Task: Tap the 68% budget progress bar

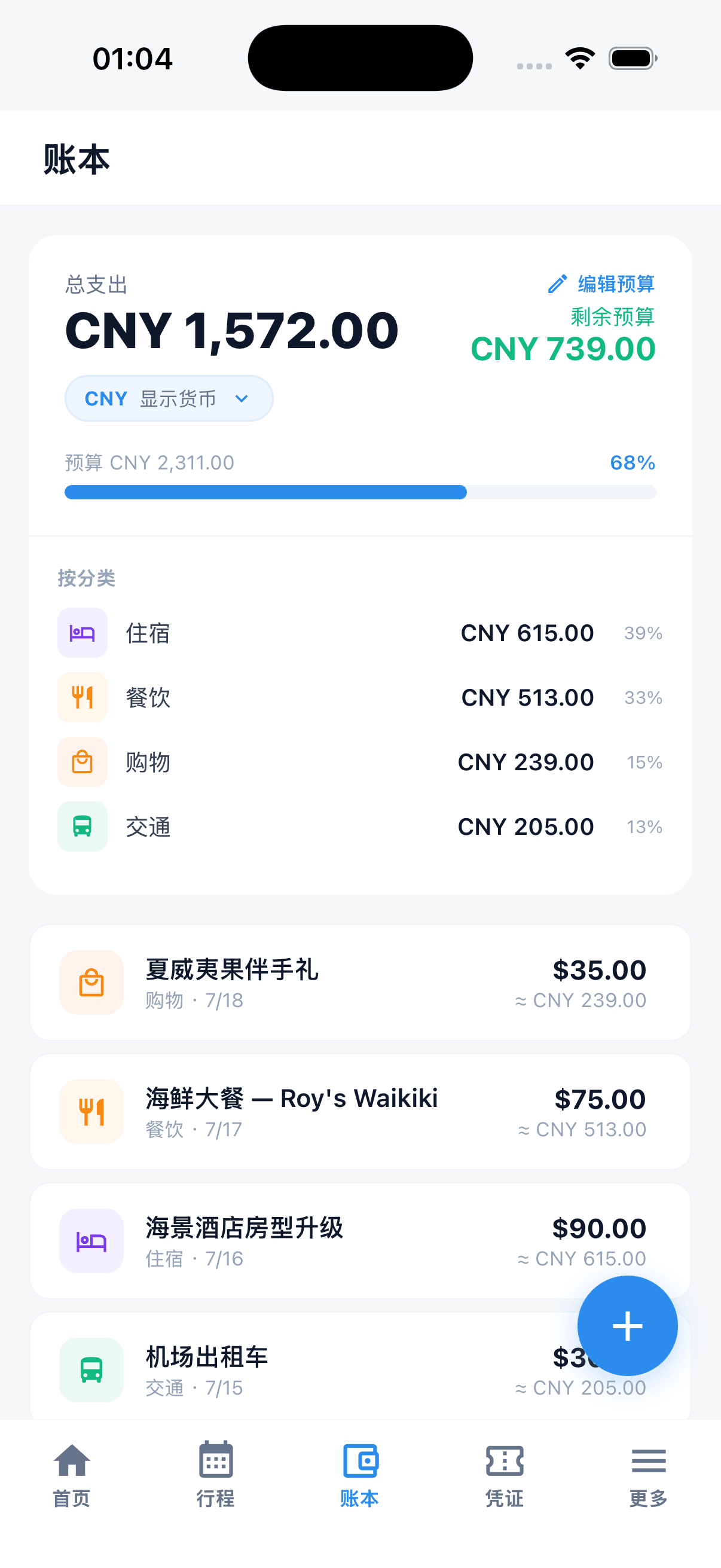Action: click(360, 491)
